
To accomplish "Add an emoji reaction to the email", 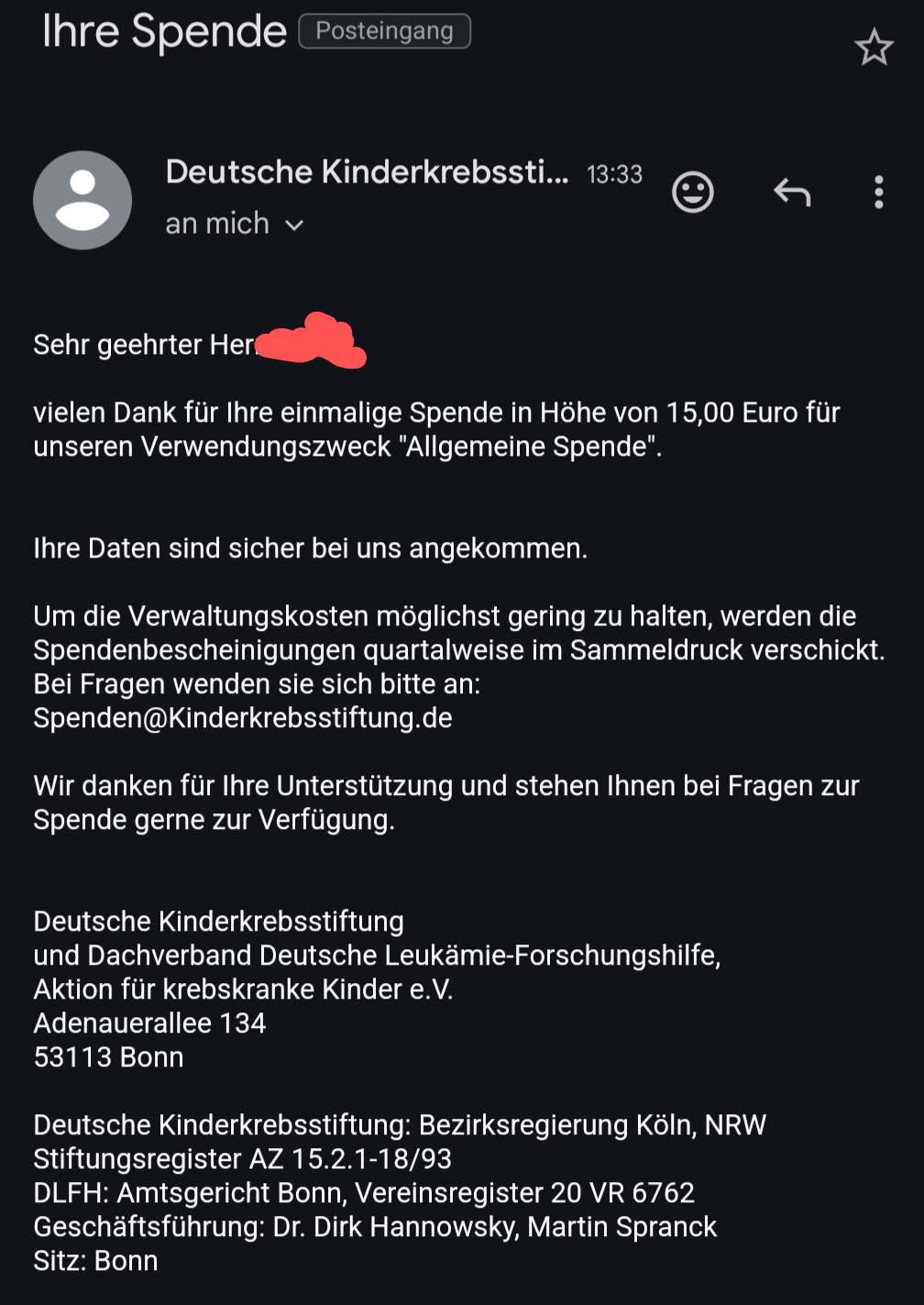I will [x=693, y=193].
